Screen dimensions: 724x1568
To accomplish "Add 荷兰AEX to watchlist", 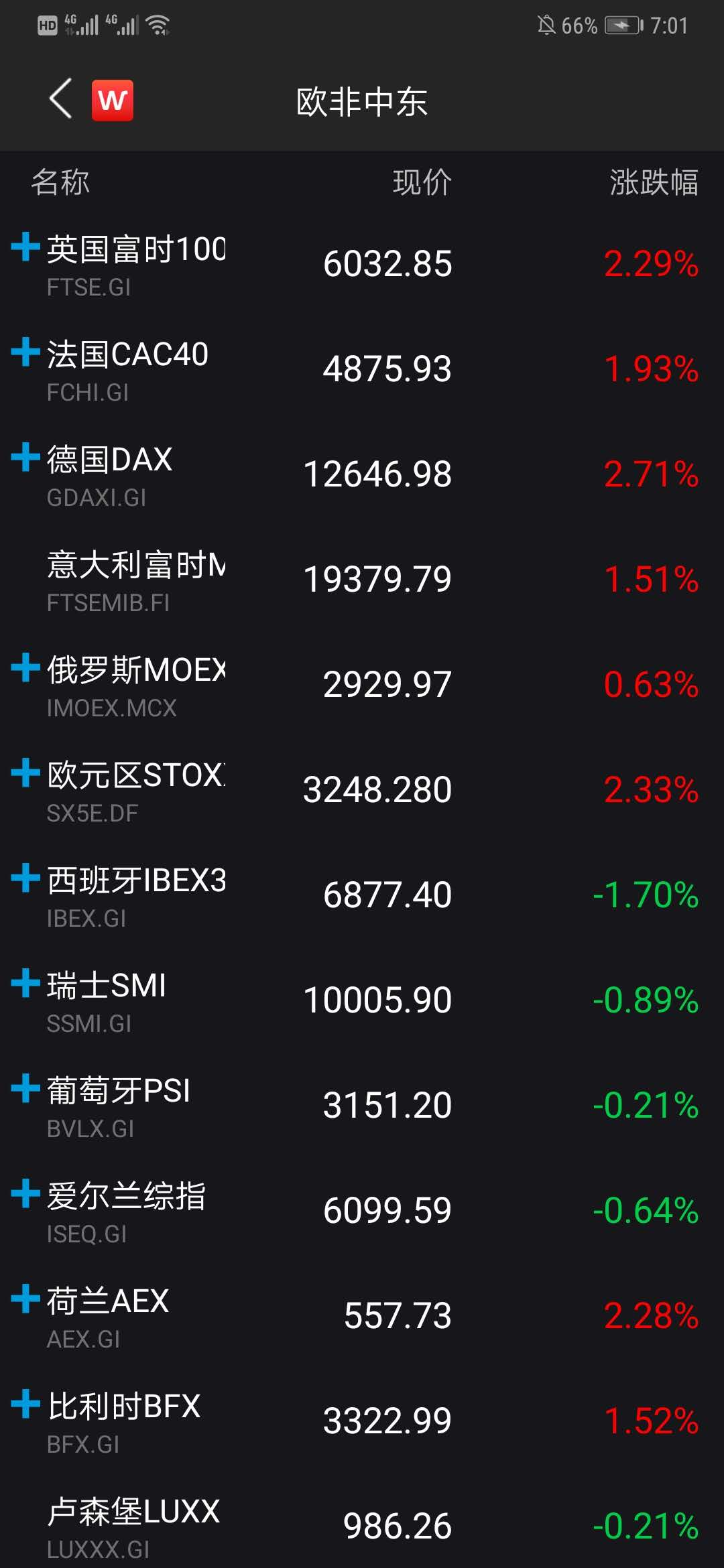I will click(25, 1299).
